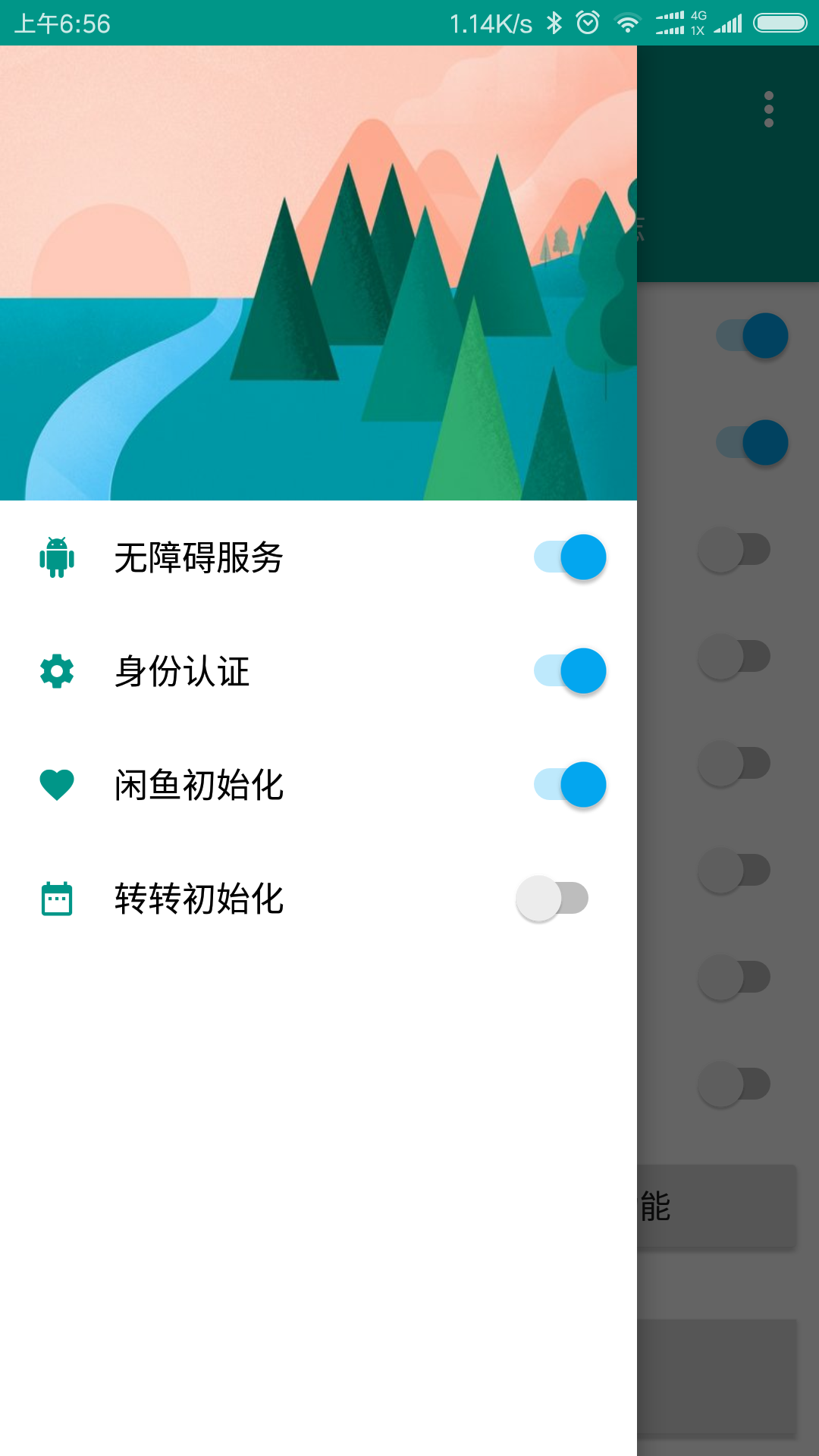Image resolution: width=819 pixels, height=1456 pixels.
Task: Toggle off 闲鱼初始化
Action: tap(570, 785)
